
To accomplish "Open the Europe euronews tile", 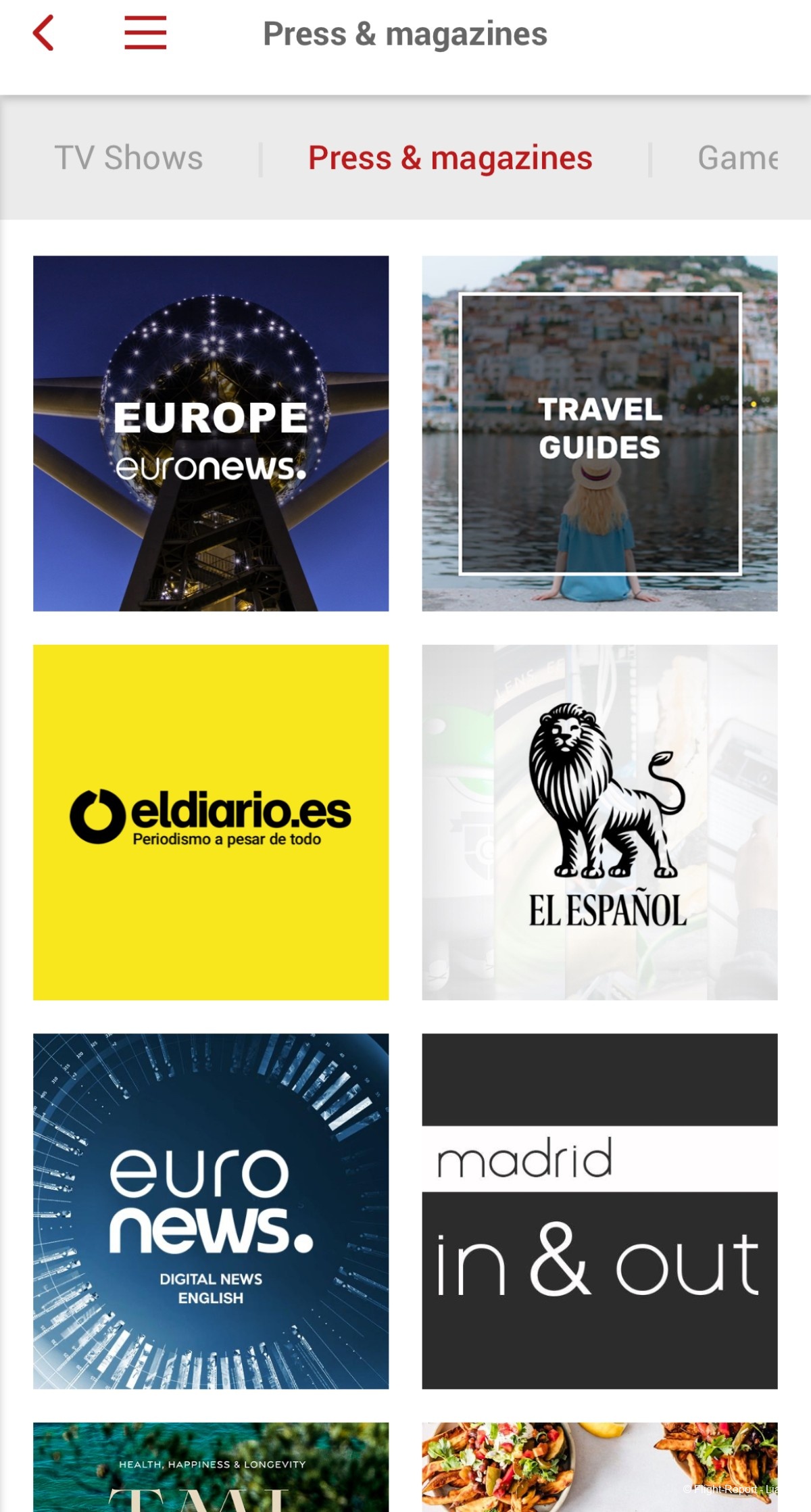I will 211,433.
